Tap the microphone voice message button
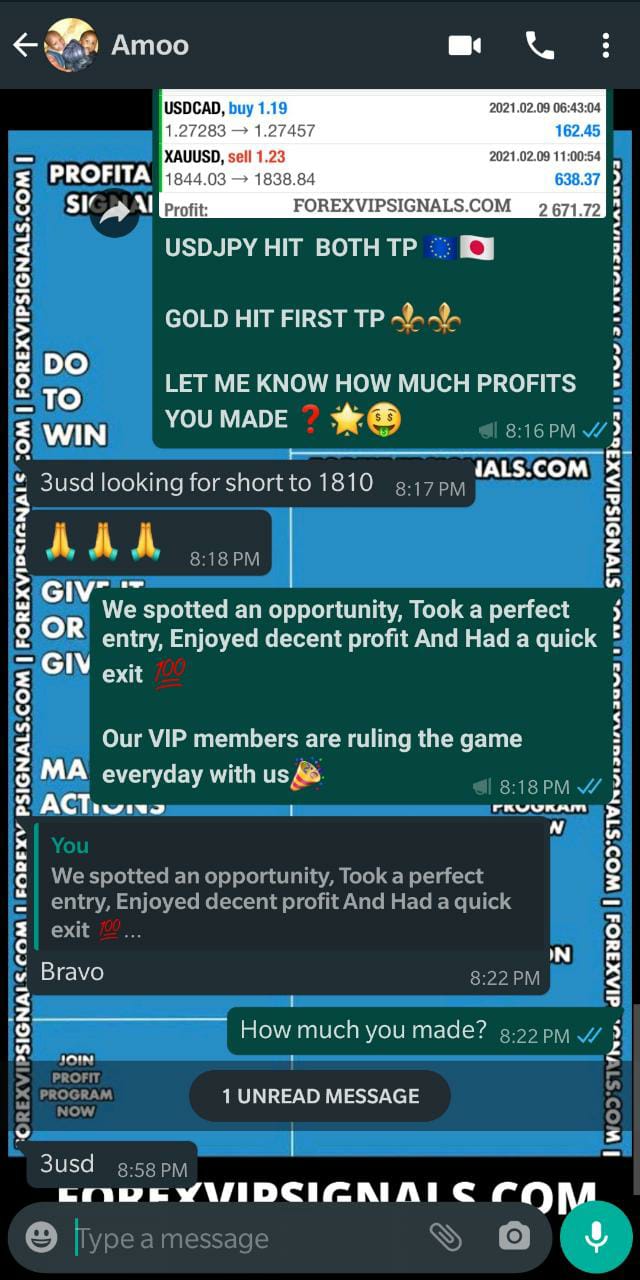The image size is (640, 1280). [596, 1237]
